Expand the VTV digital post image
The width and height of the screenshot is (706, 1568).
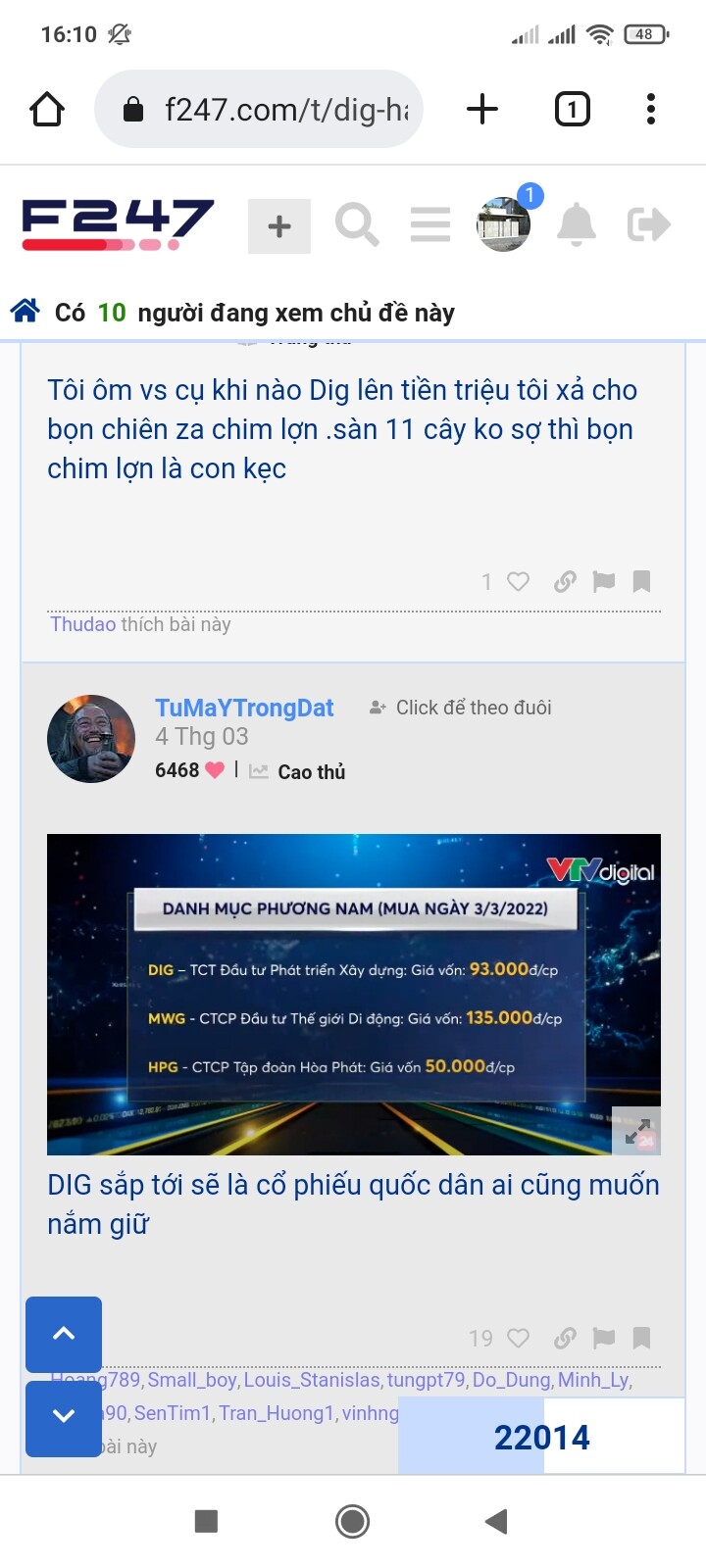[637, 1132]
